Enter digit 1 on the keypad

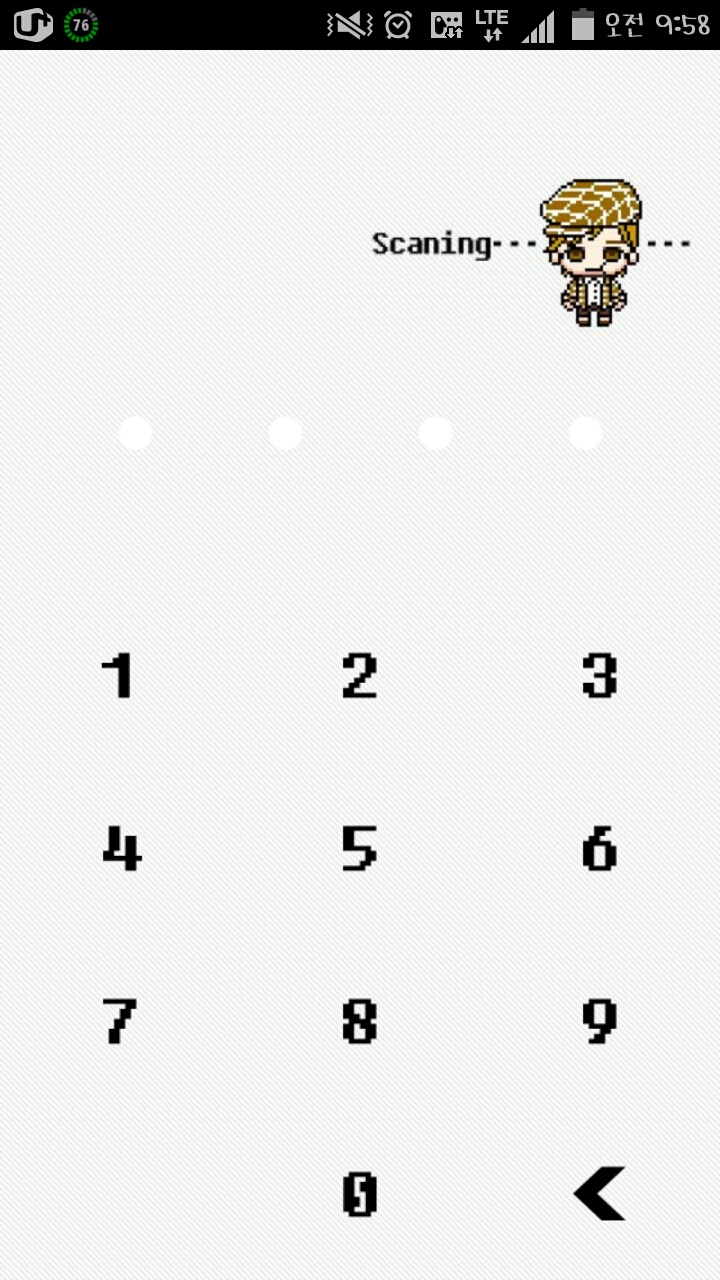click(119, 676)
